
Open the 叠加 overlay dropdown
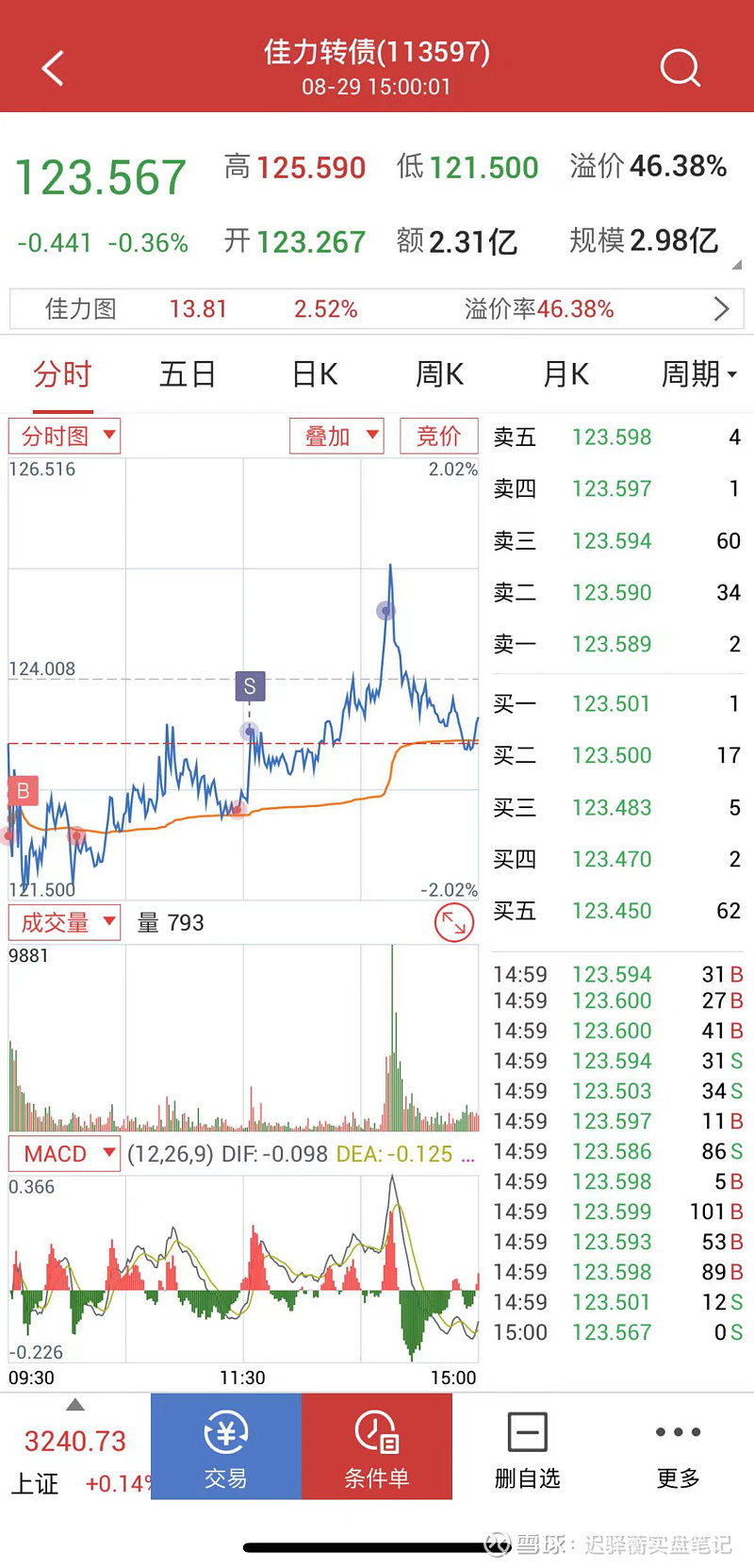pos(336,436)
